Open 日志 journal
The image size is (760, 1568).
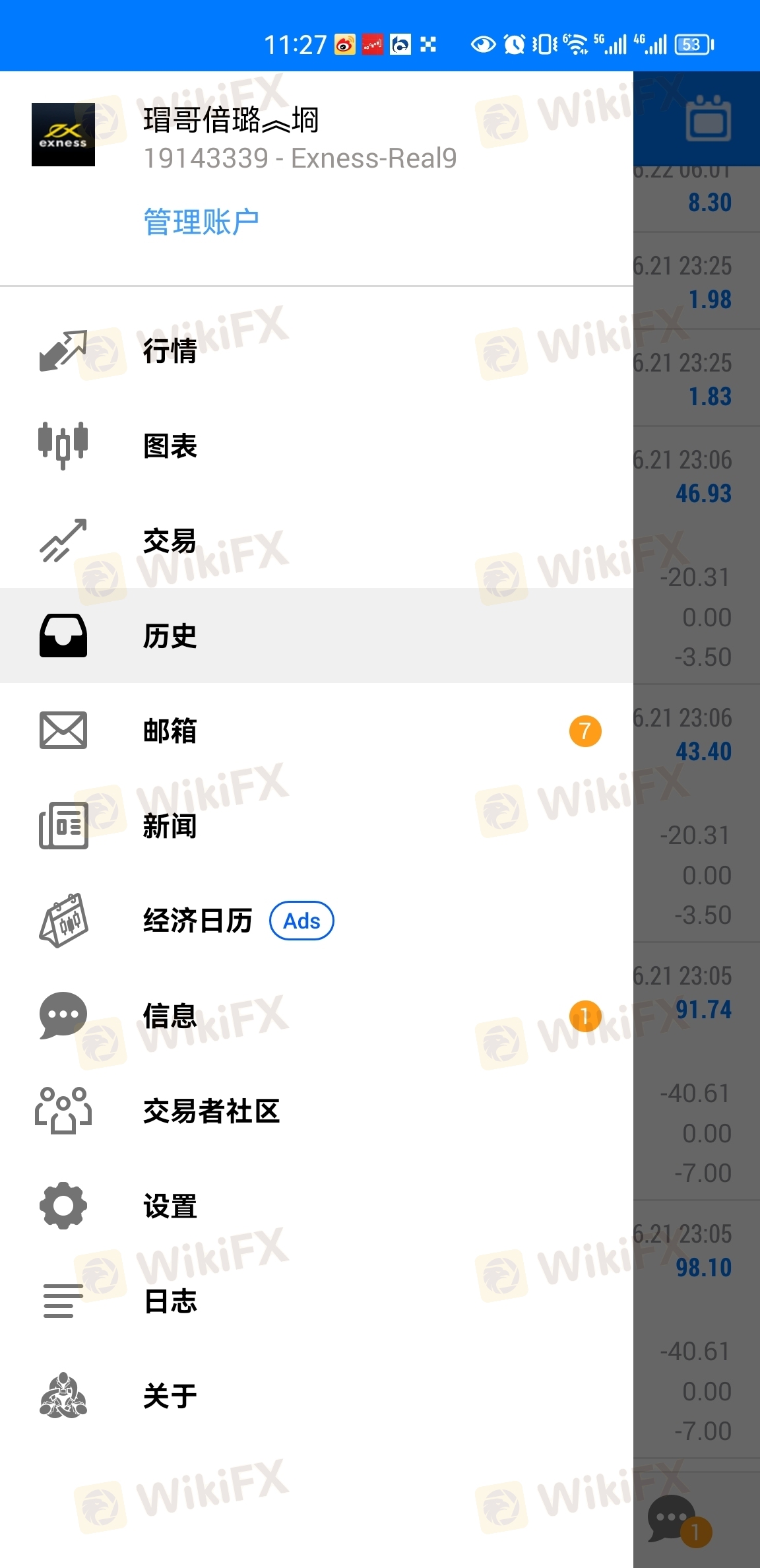coord(317,1301)
